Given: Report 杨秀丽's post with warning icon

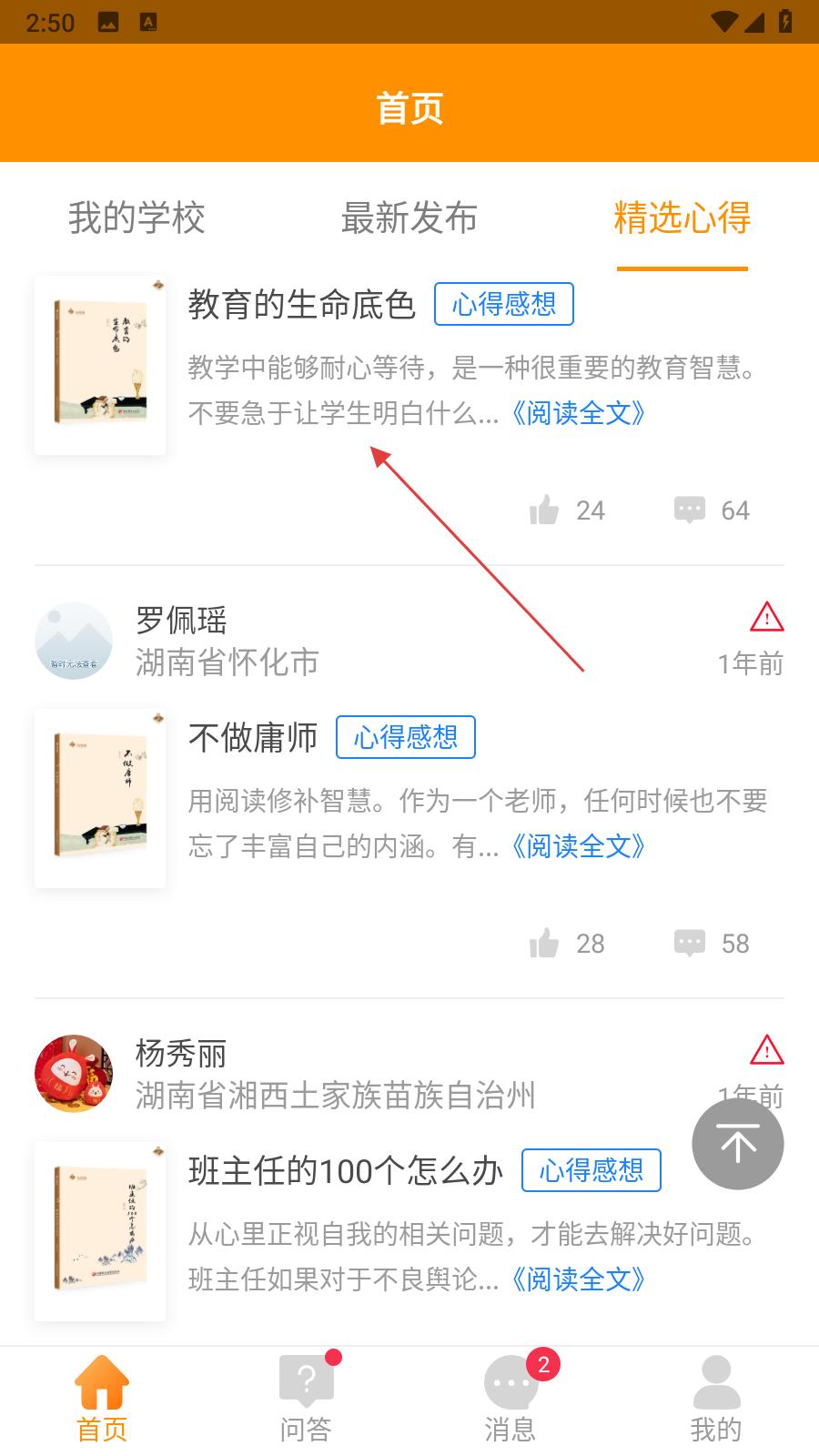Looking at the screenshot, I should pos(766,1050).
